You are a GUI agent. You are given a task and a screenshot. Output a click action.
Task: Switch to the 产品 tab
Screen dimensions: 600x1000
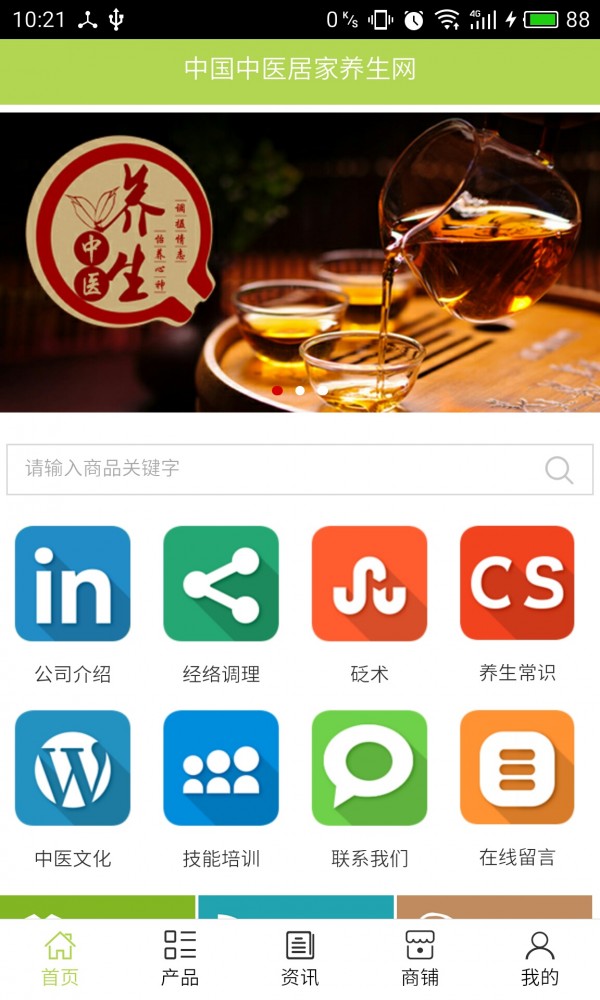pyautogui.click(x=180, y=958)
